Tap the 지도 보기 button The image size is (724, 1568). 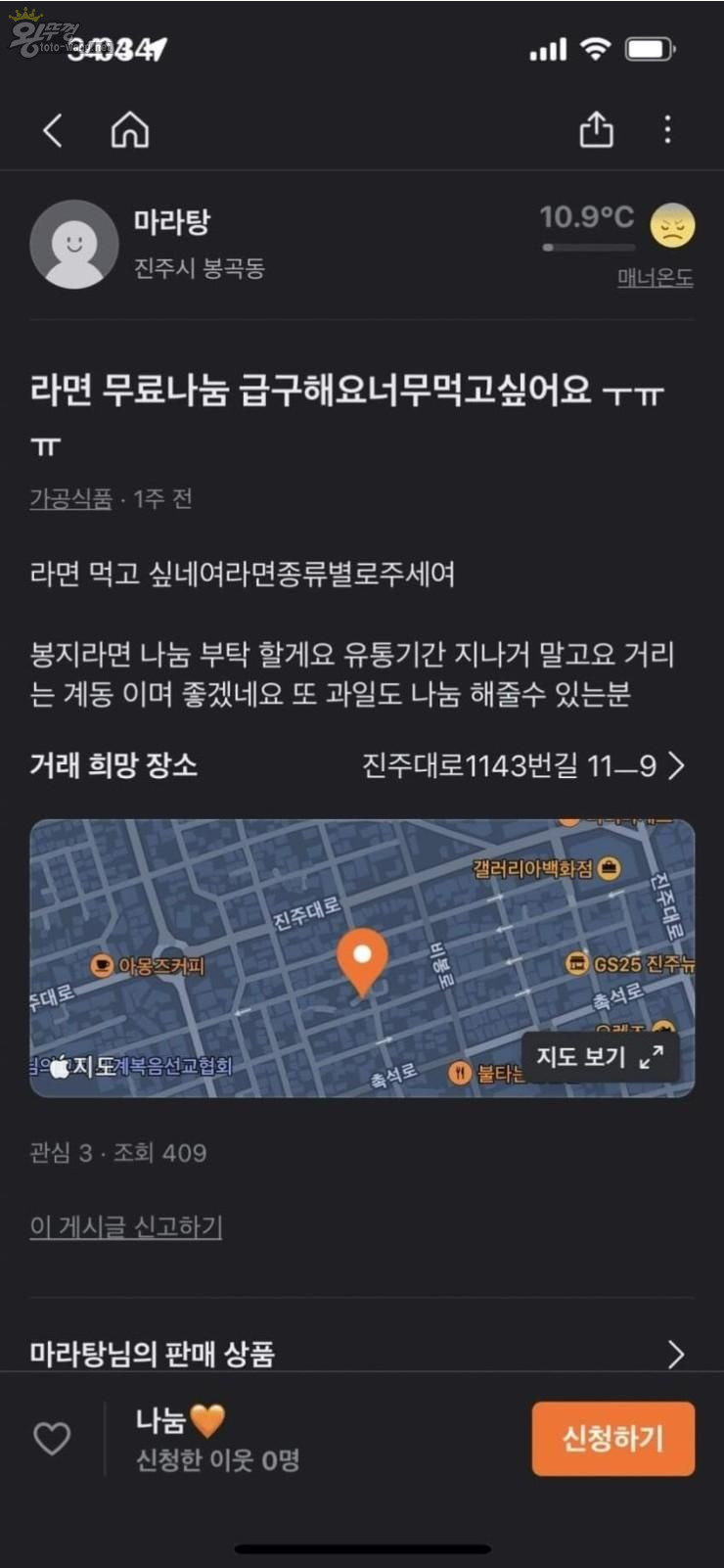pos(599,1057)
